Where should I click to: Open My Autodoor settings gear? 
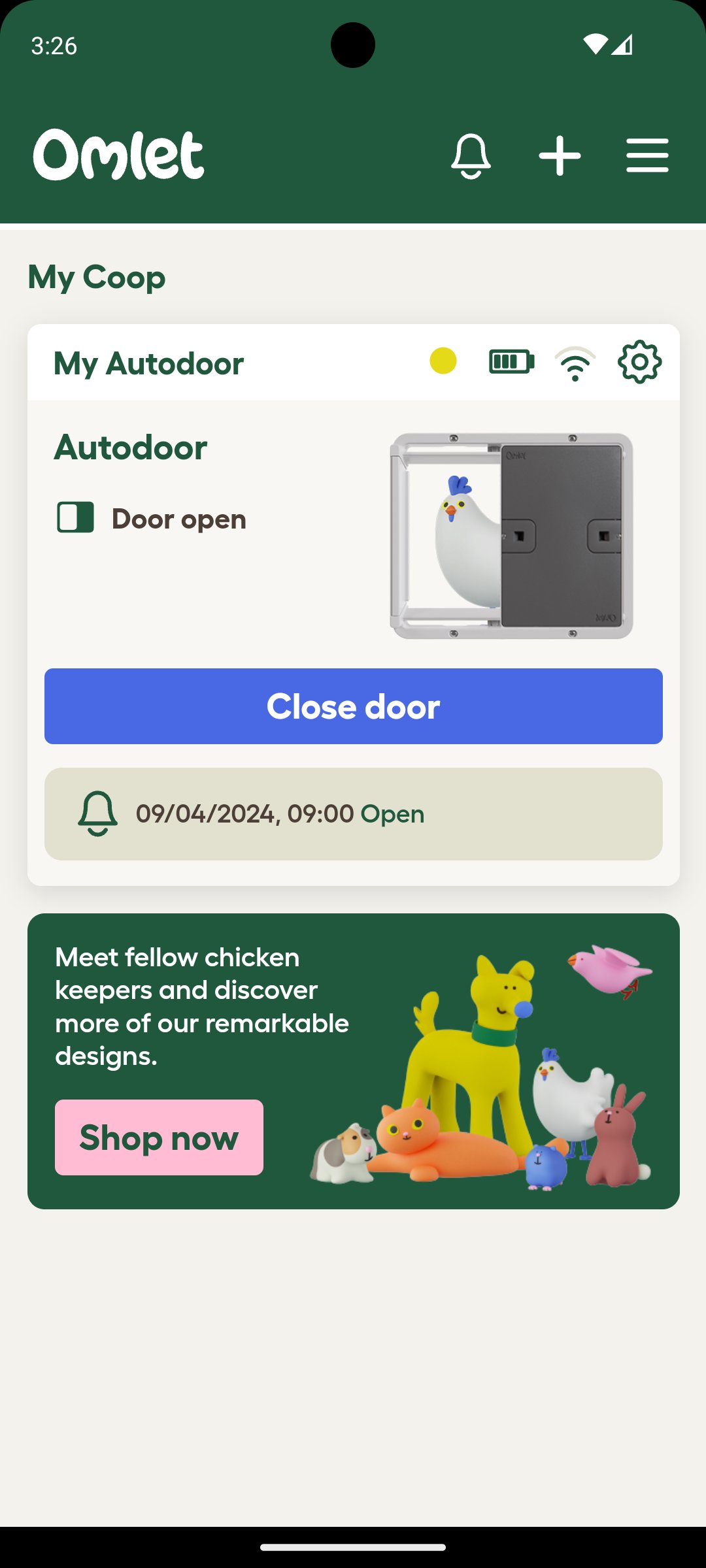[x=639, y=362]
